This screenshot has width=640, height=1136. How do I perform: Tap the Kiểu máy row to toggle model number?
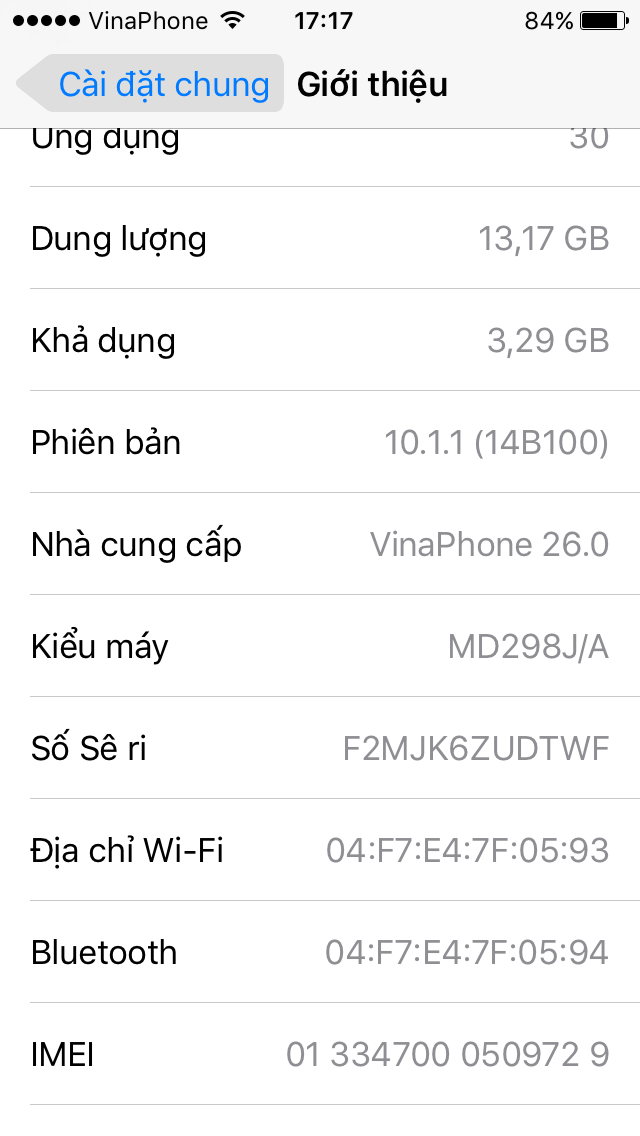[x=320, y=646]
